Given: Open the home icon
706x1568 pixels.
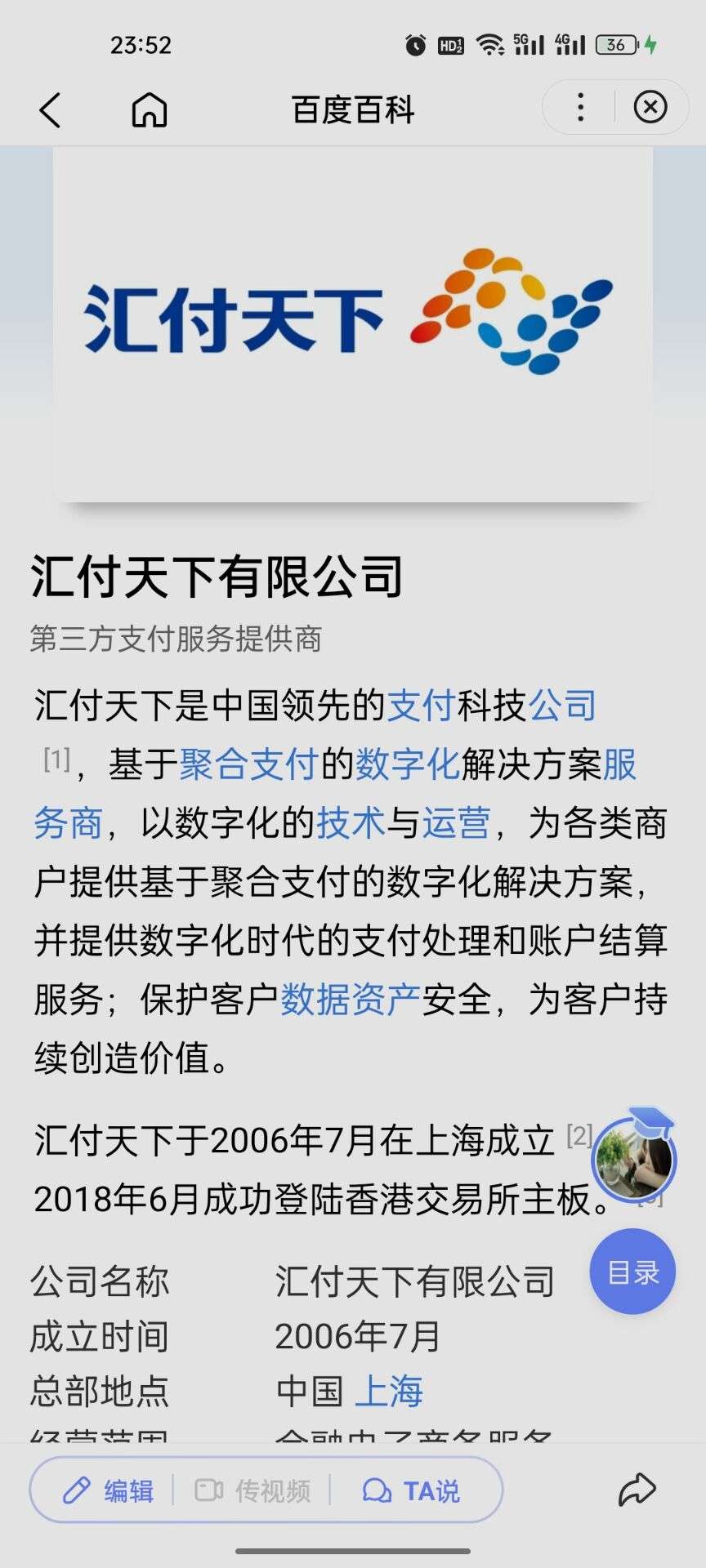Looking at the screenshot, I should (x=150, y=109).
